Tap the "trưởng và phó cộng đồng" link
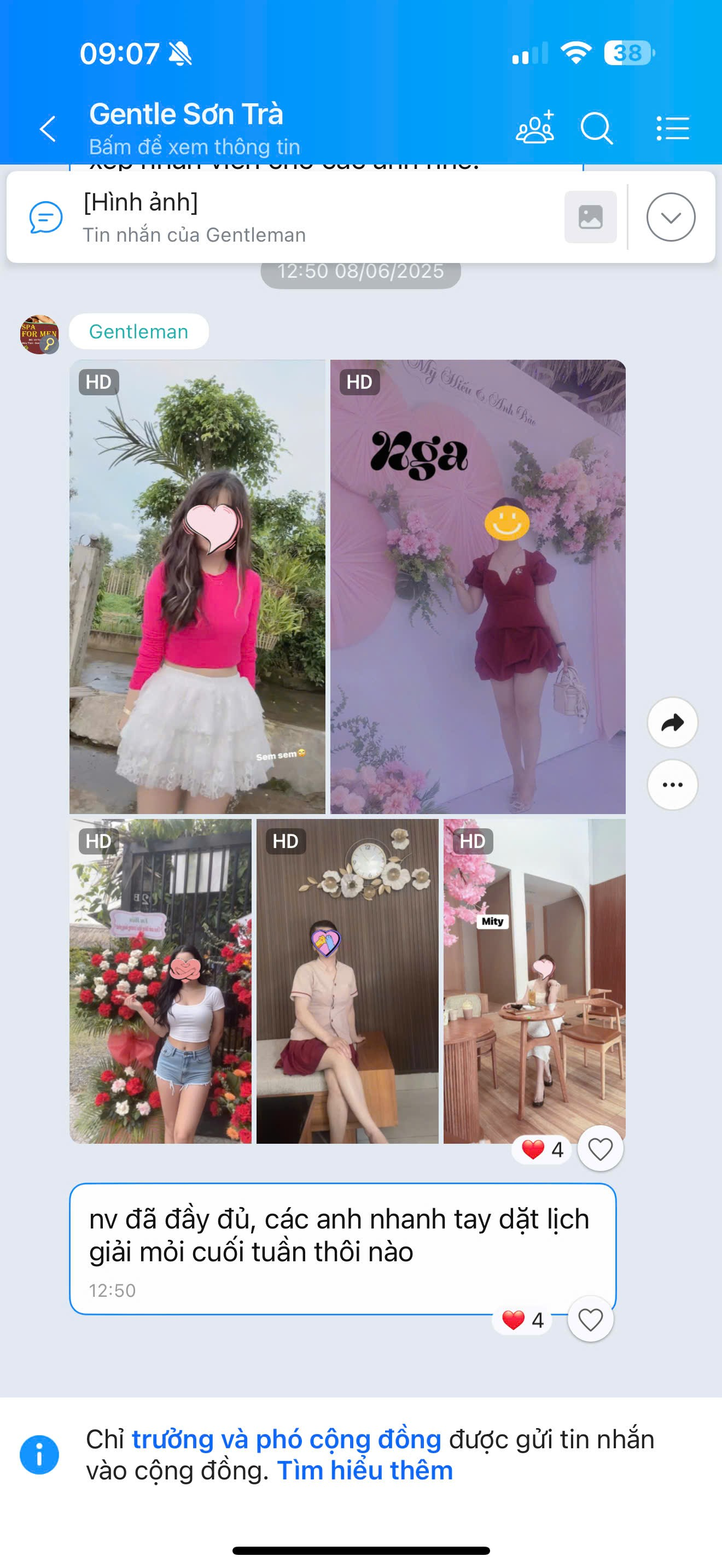 pos(286,1440)
